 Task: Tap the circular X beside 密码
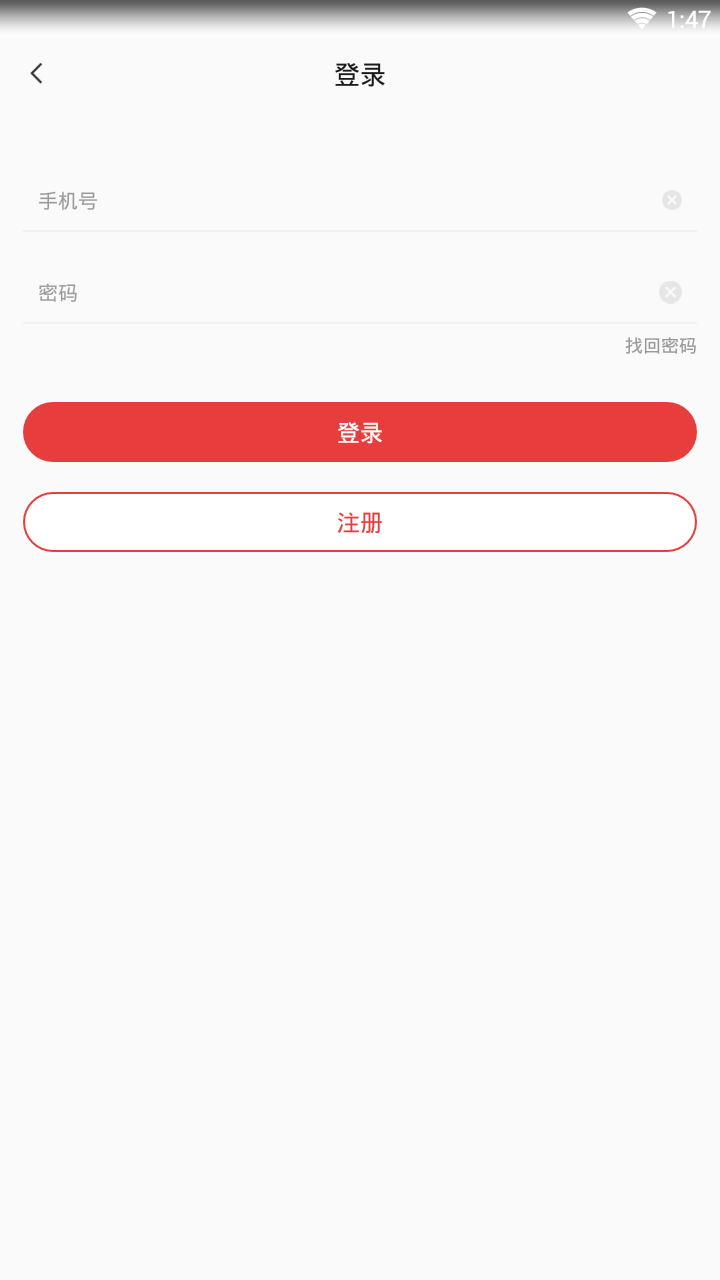tap(670, 292)
